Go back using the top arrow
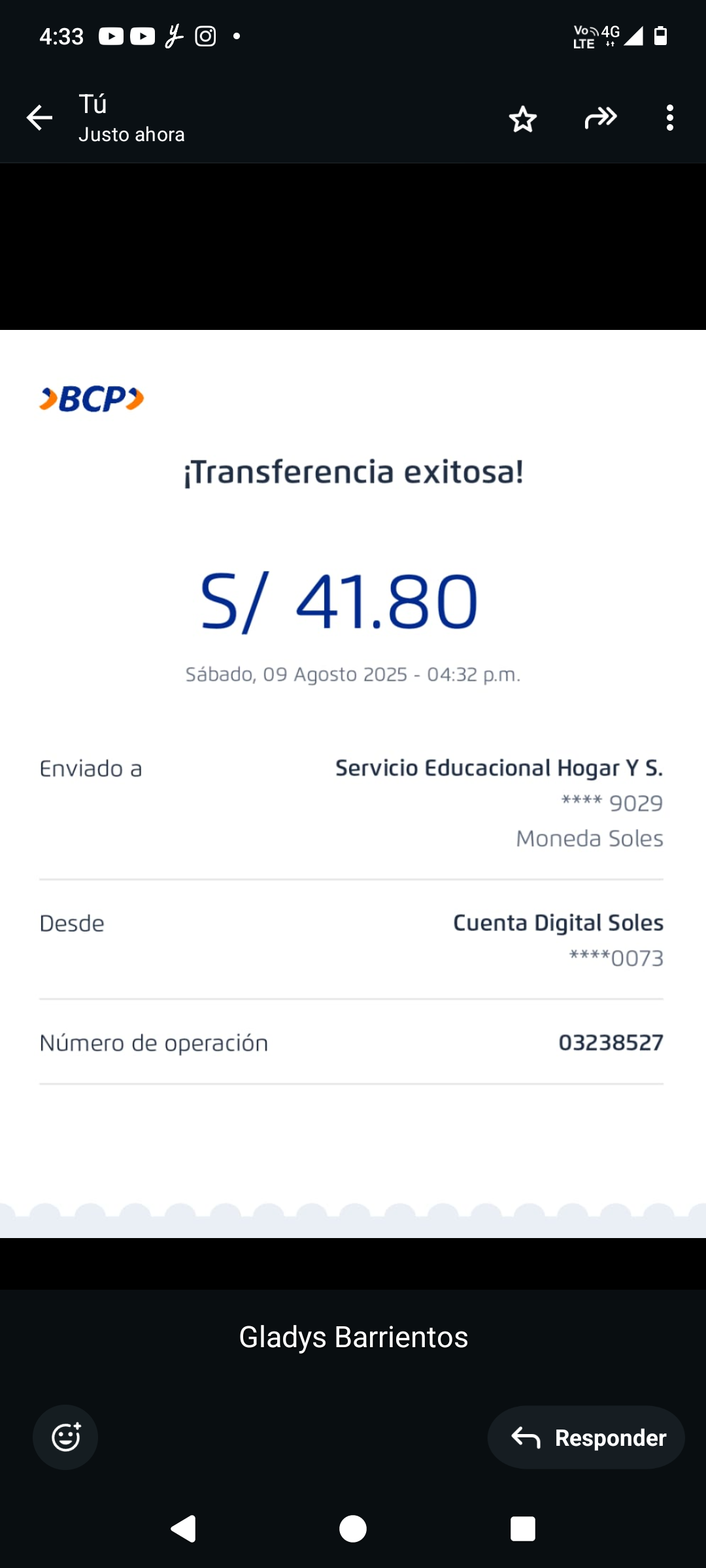The image size is (706, 1568). 39,118
